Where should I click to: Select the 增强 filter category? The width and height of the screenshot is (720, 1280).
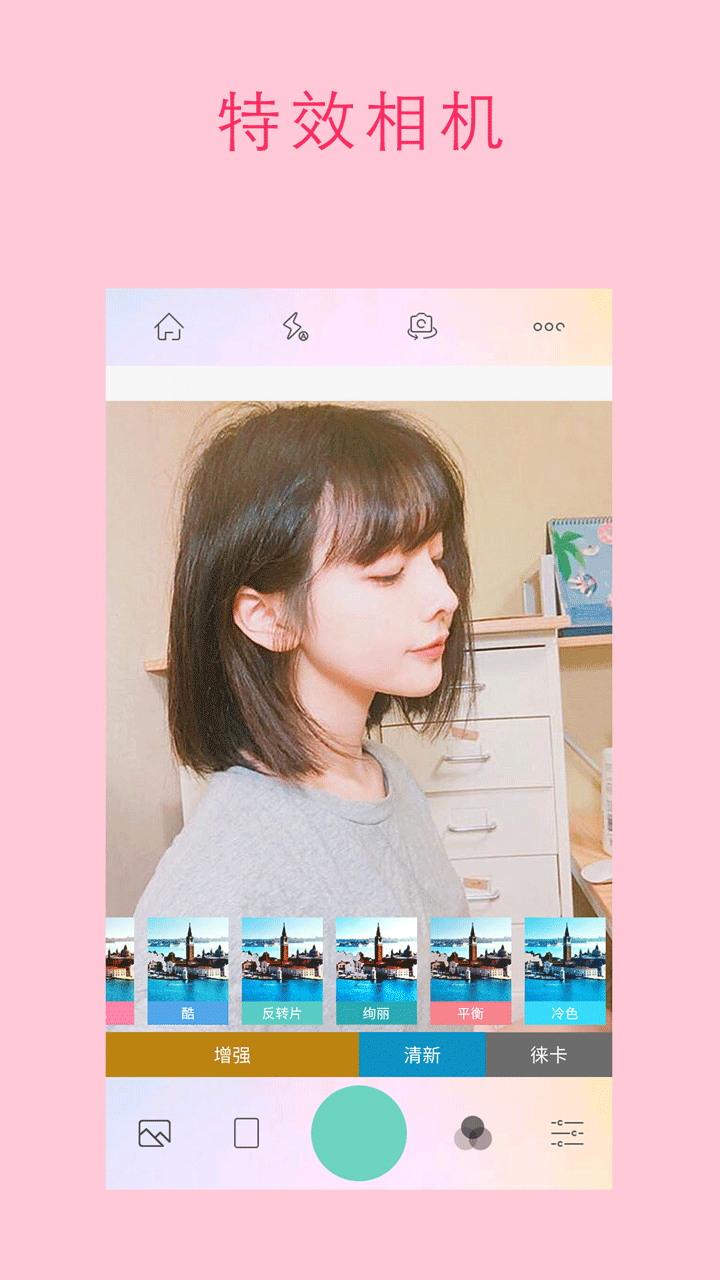[x=231, y=1054]
